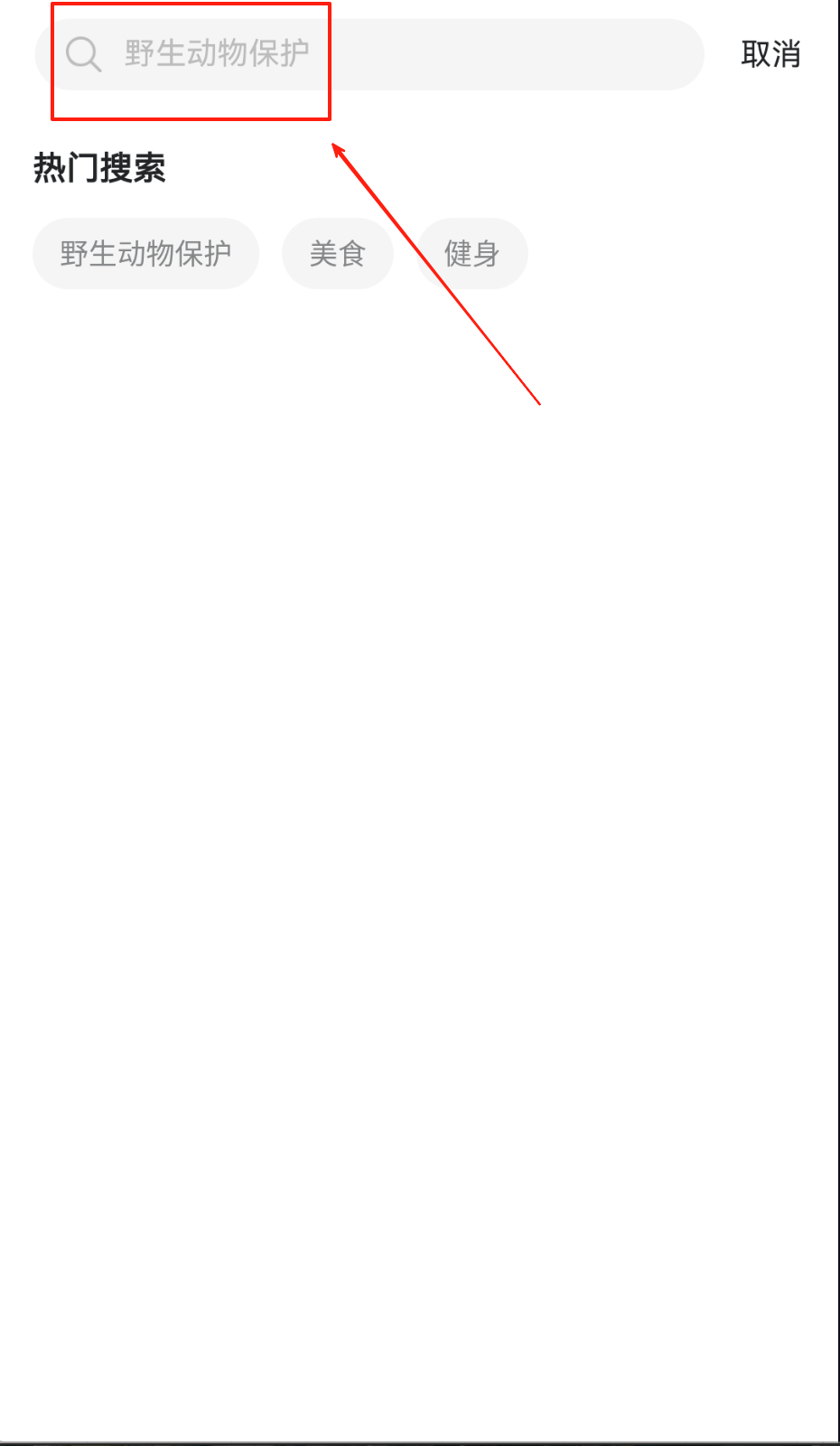Image resolution: width=840 pixels, height=1446 pixels.
Task: Pick the 健身 hot search chip
Action: [x=471, y=254]
